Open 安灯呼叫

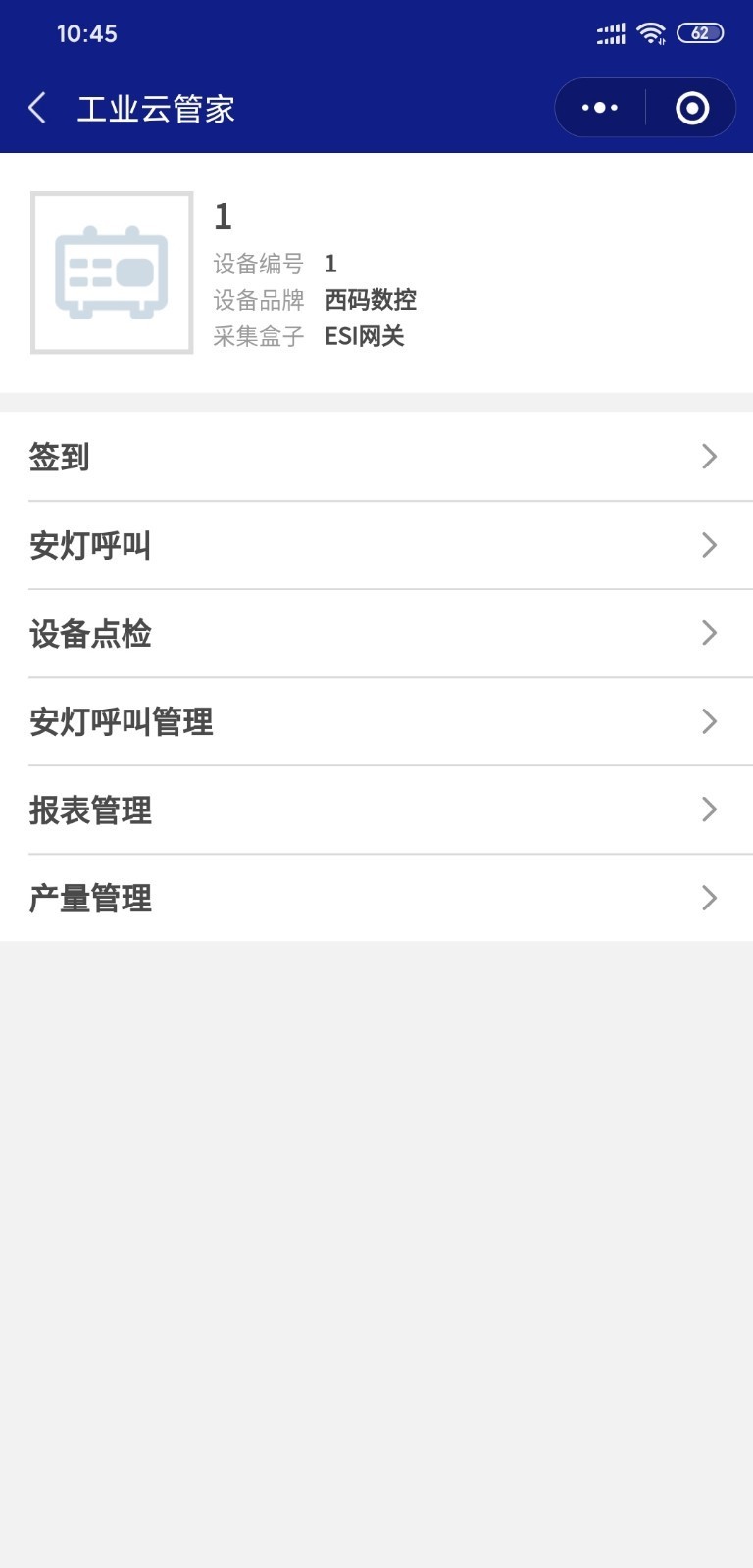(x=376, y=545)
